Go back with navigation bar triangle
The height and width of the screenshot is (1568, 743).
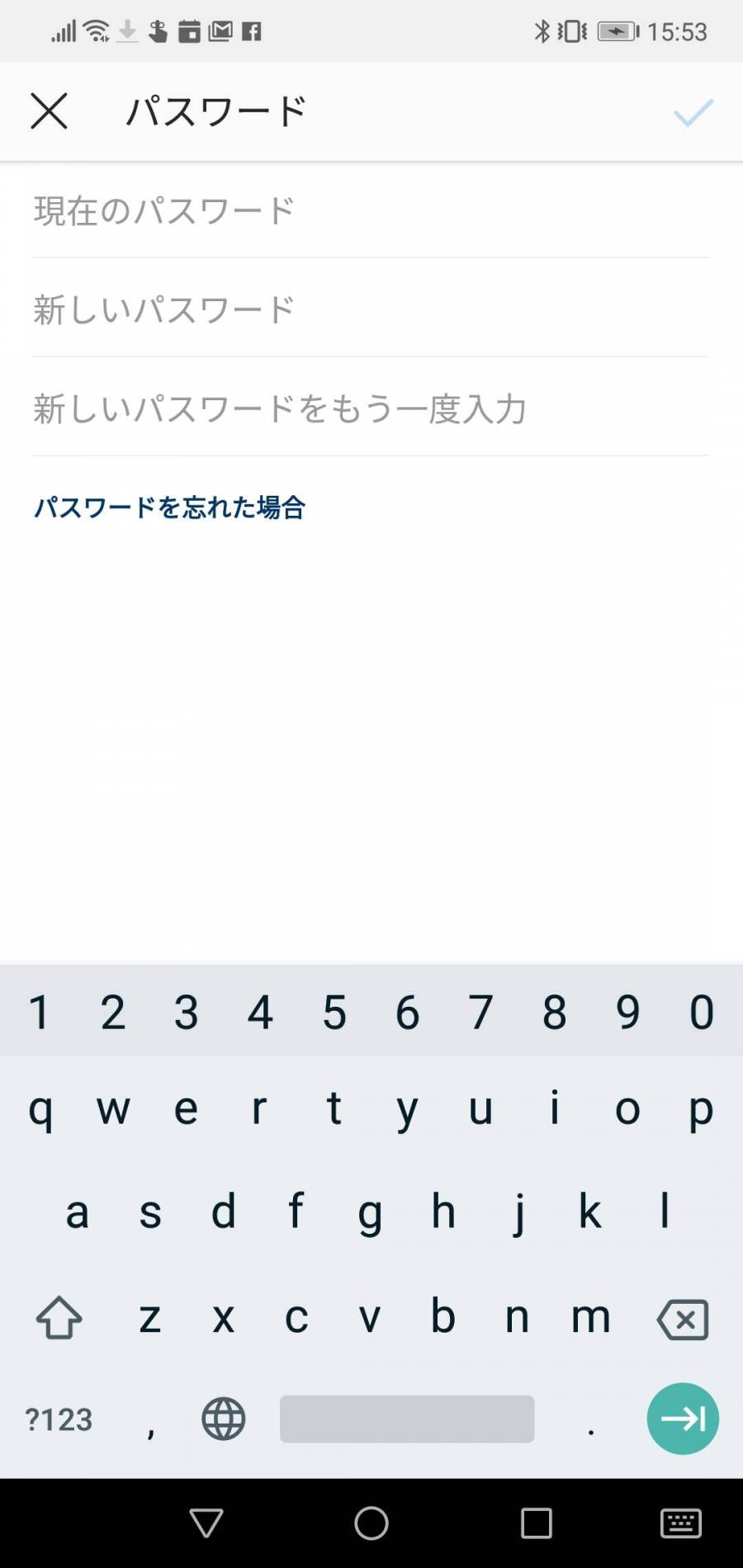(206, 1523)
